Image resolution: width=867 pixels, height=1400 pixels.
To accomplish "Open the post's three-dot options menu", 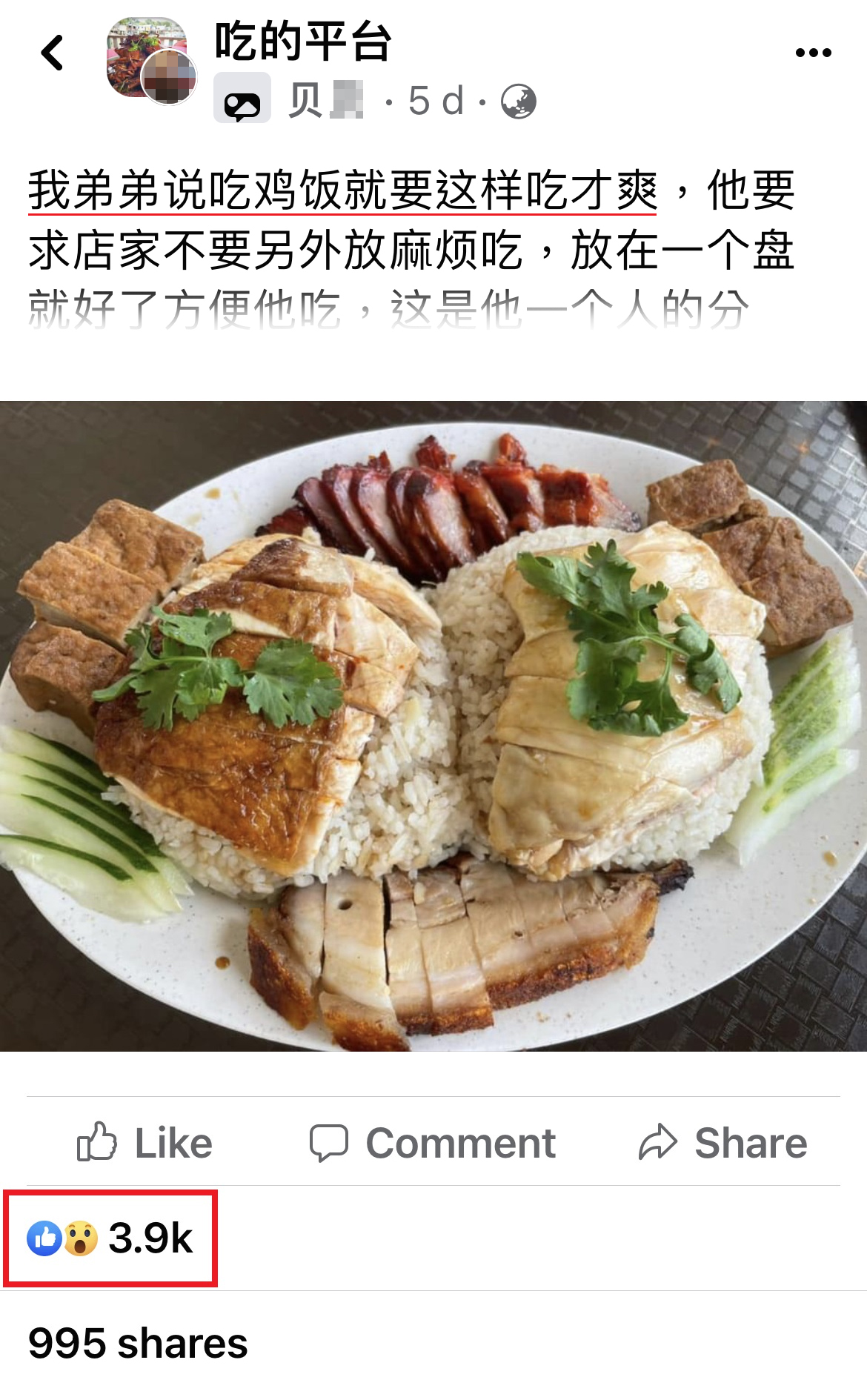I will click(x=813, y=53).
